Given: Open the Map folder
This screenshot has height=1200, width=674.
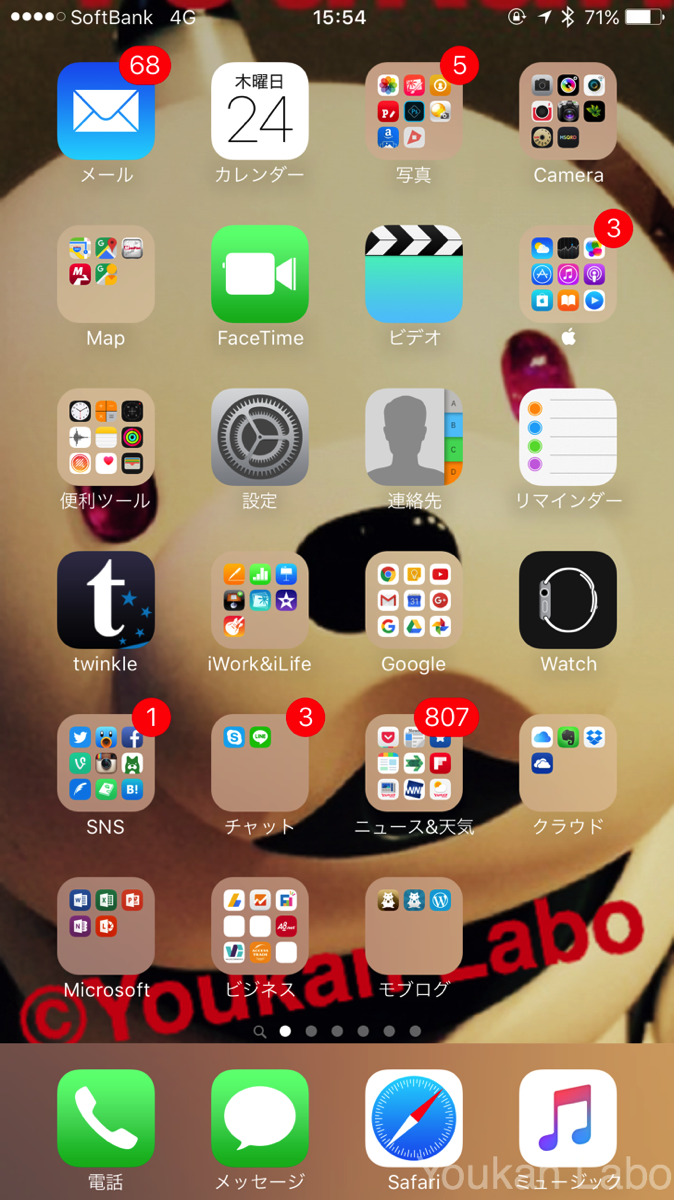Looking at the screenshot, I should point(106,274).
